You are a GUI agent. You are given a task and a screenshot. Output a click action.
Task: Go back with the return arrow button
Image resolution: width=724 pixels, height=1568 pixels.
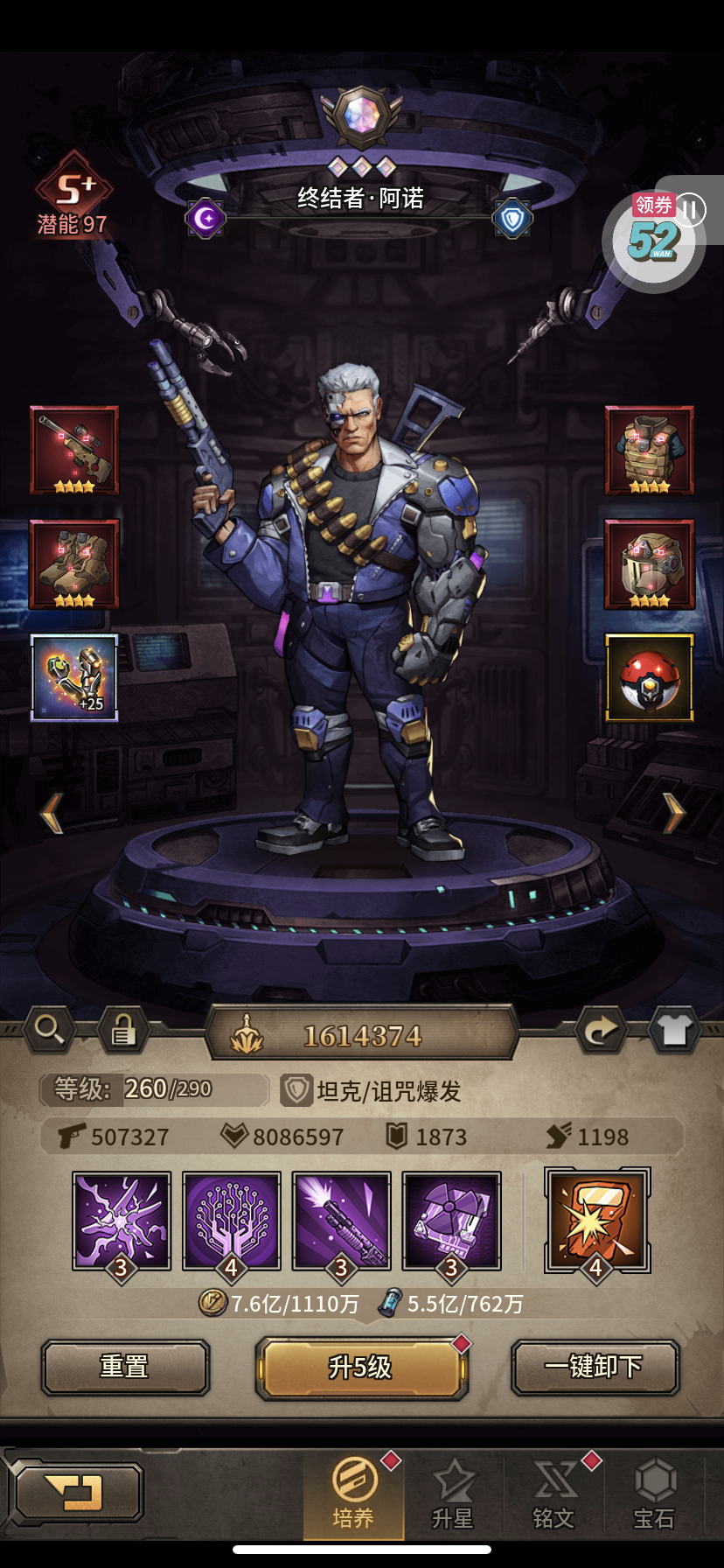(77, 1493)
